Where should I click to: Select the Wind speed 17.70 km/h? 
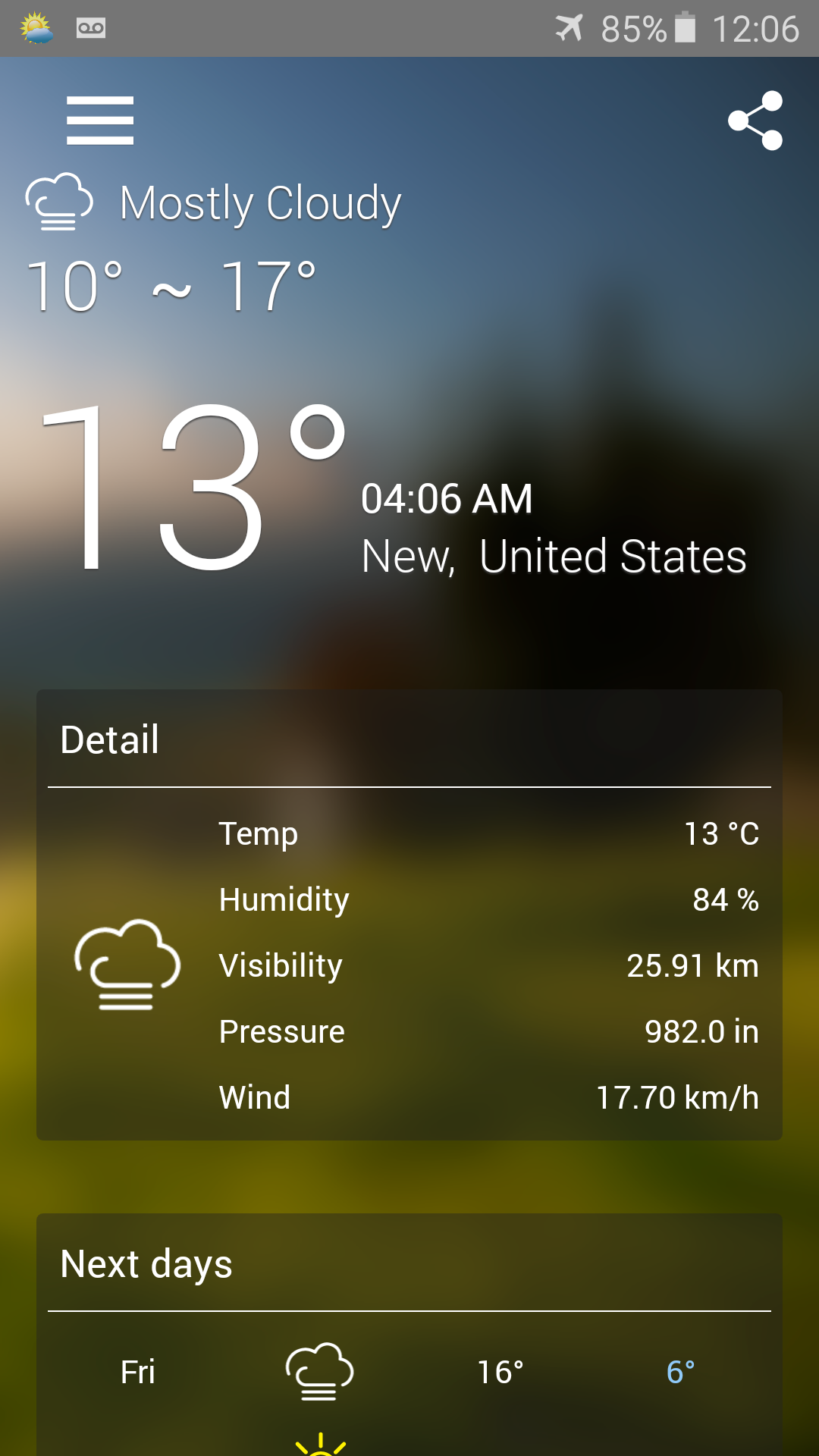pyautogui.click(x=677, y=1097)
